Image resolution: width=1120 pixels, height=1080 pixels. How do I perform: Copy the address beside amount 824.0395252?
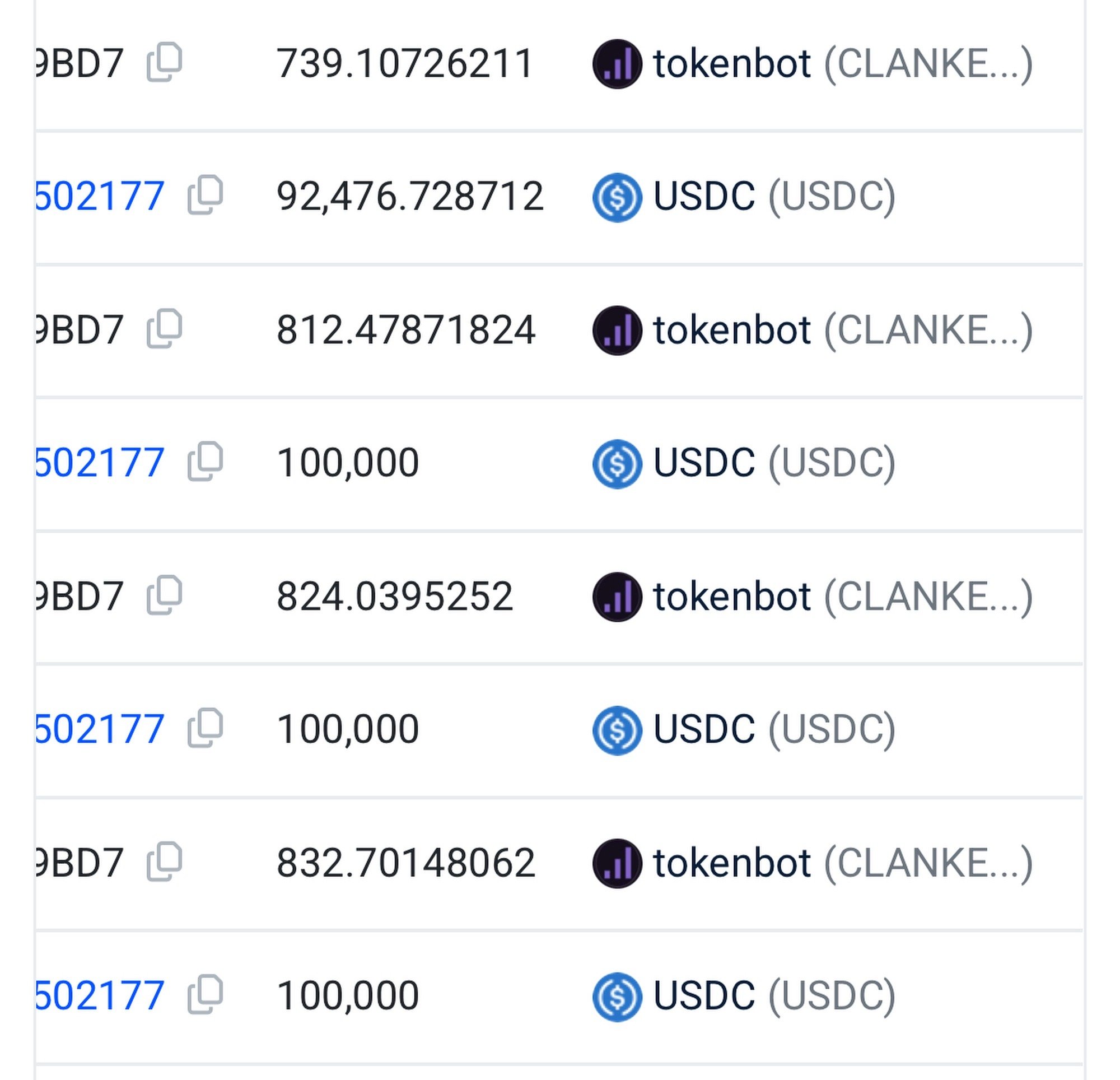tap(165, 595)
